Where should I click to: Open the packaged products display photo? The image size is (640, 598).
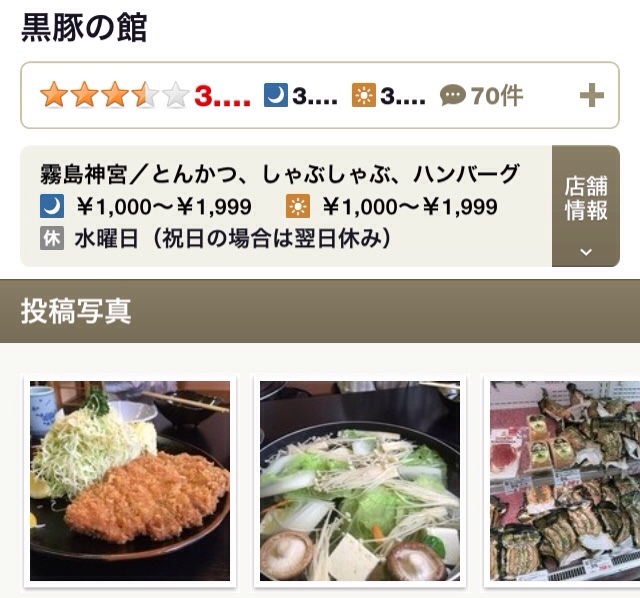pyautogui.click(x=565, y=480)
